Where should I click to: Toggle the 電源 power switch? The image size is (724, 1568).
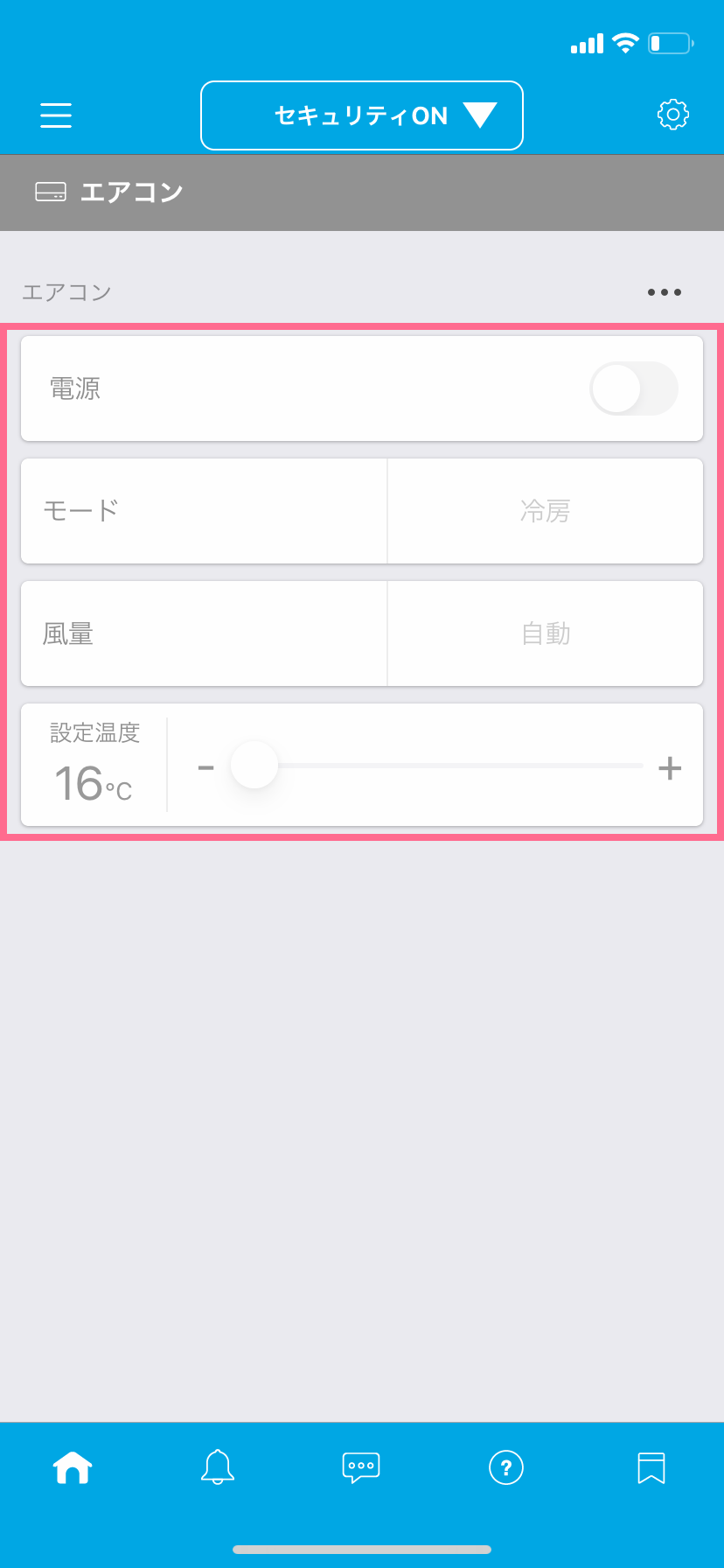pos(634,388)
